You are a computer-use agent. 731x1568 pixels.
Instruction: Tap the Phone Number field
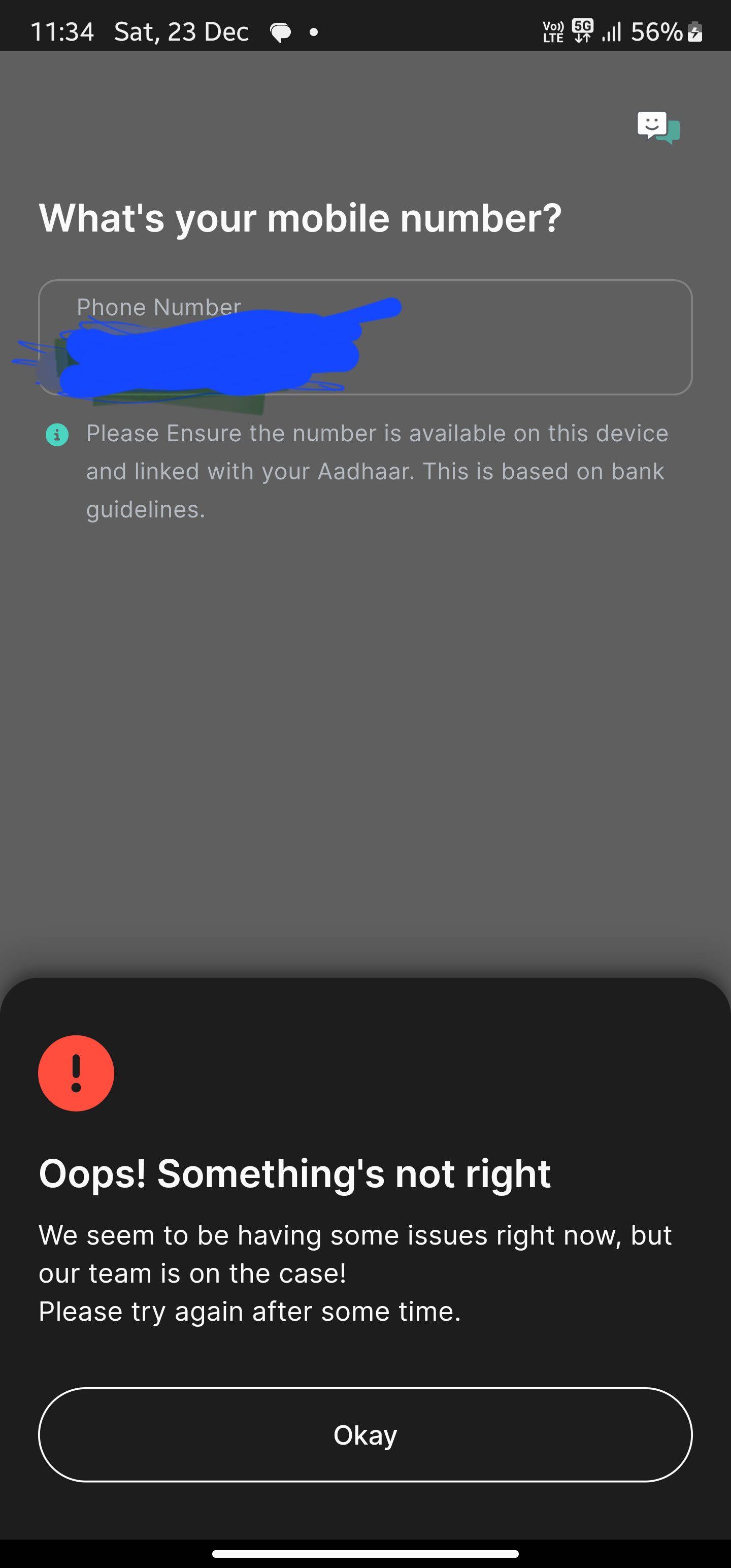(x=365, y=337)
